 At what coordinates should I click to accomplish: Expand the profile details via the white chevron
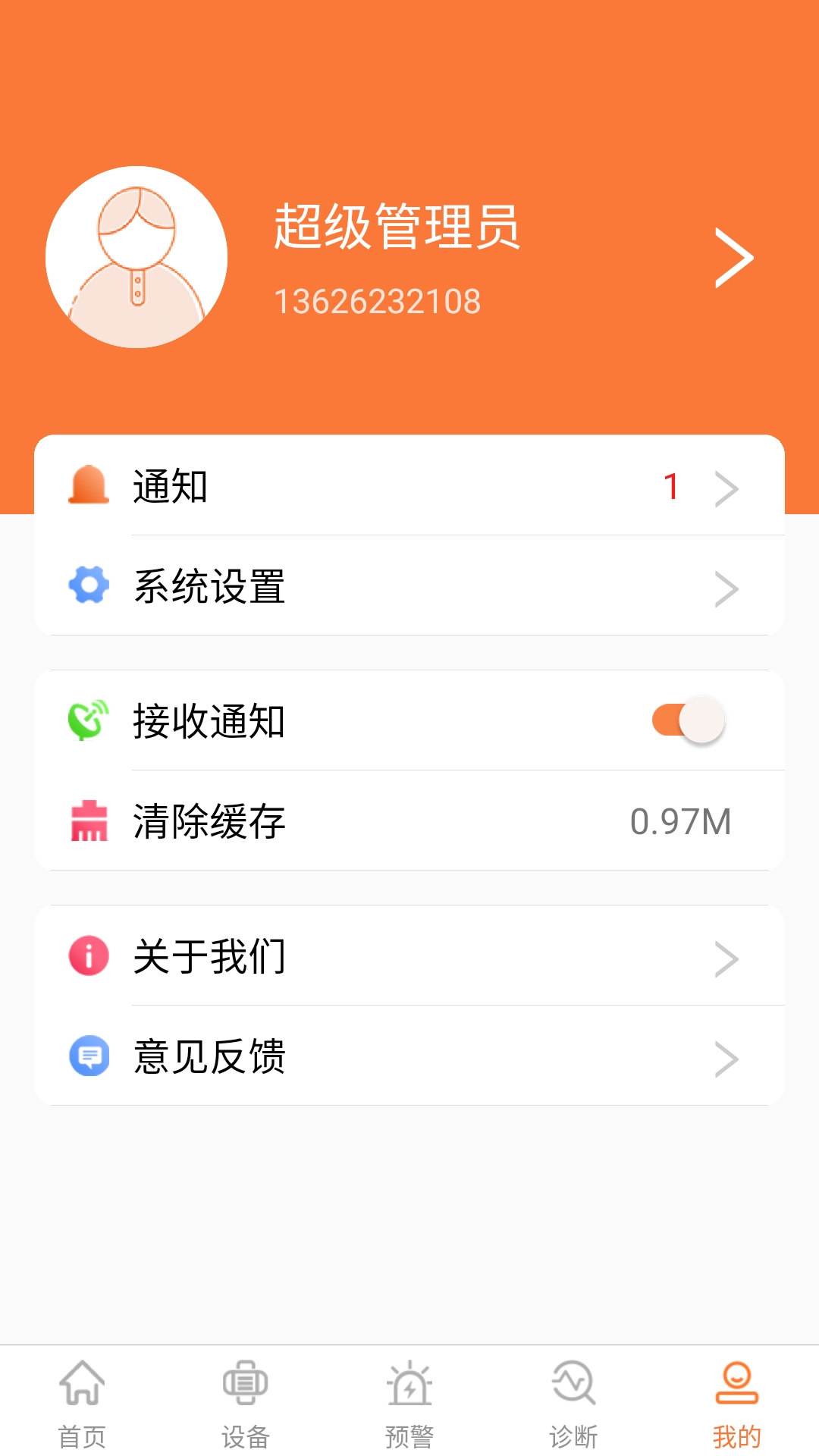733,256
